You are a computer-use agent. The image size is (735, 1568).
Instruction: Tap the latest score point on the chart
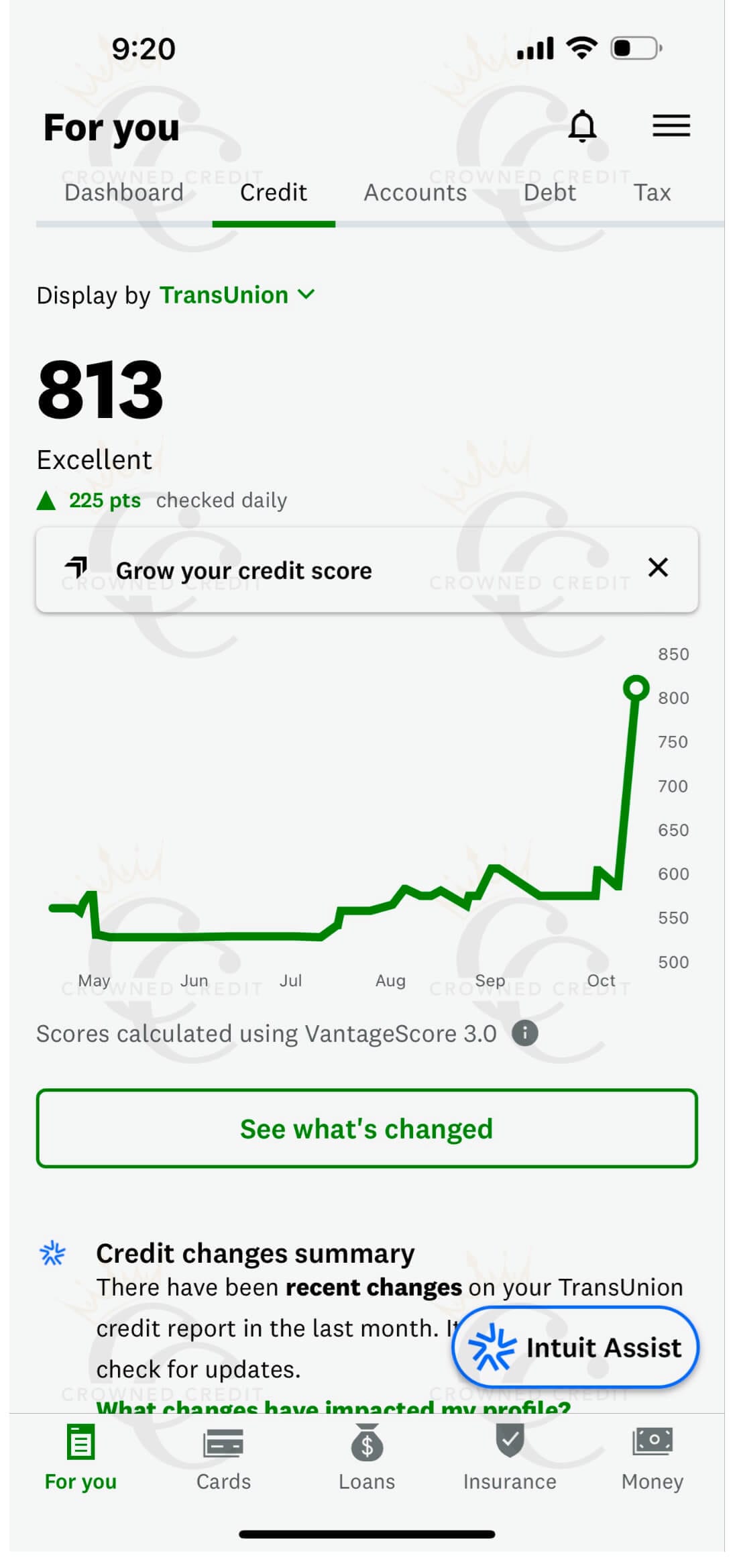click(636, 688)
